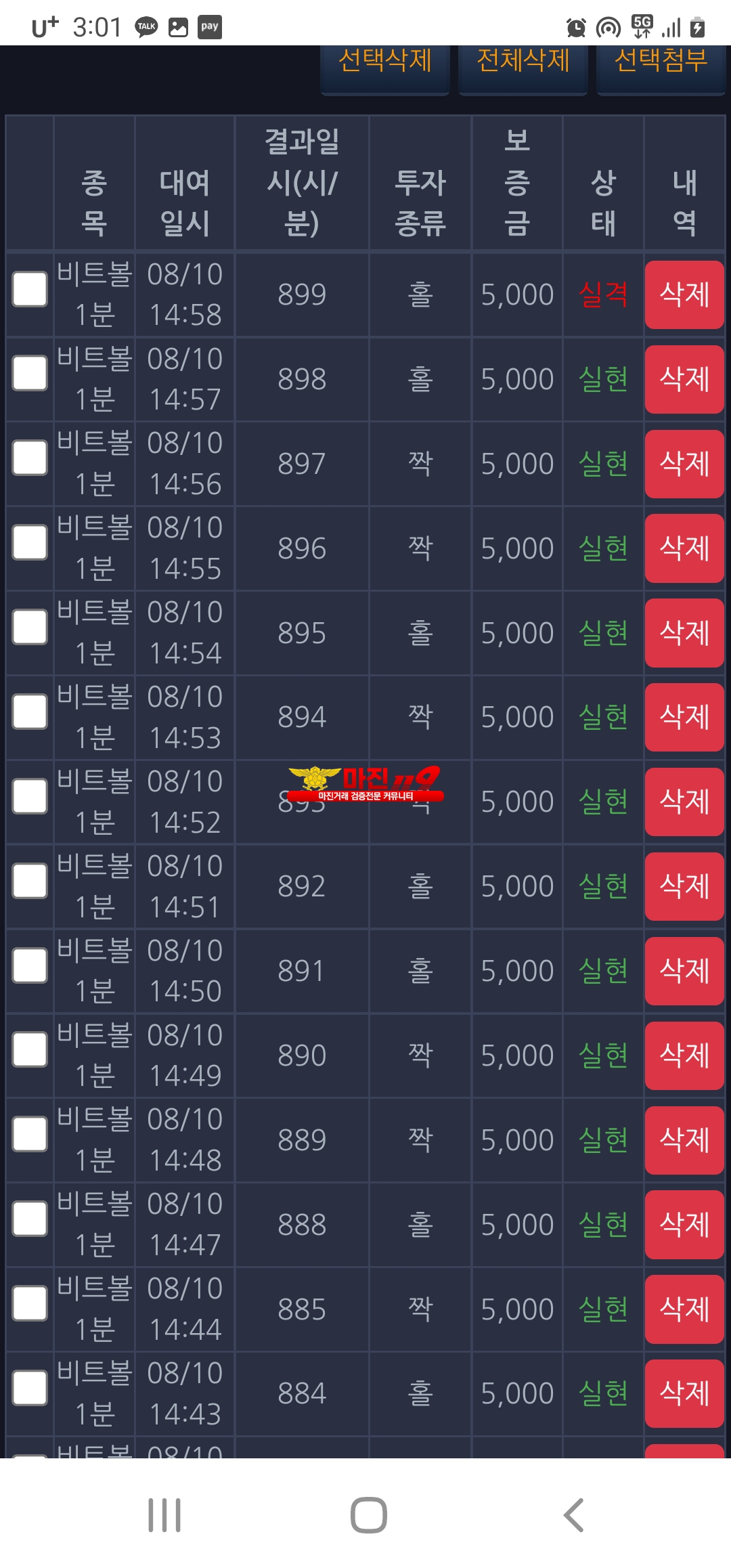Check the box for entry 892
Screen dimensions: 731x1568
tap(30, 881)
